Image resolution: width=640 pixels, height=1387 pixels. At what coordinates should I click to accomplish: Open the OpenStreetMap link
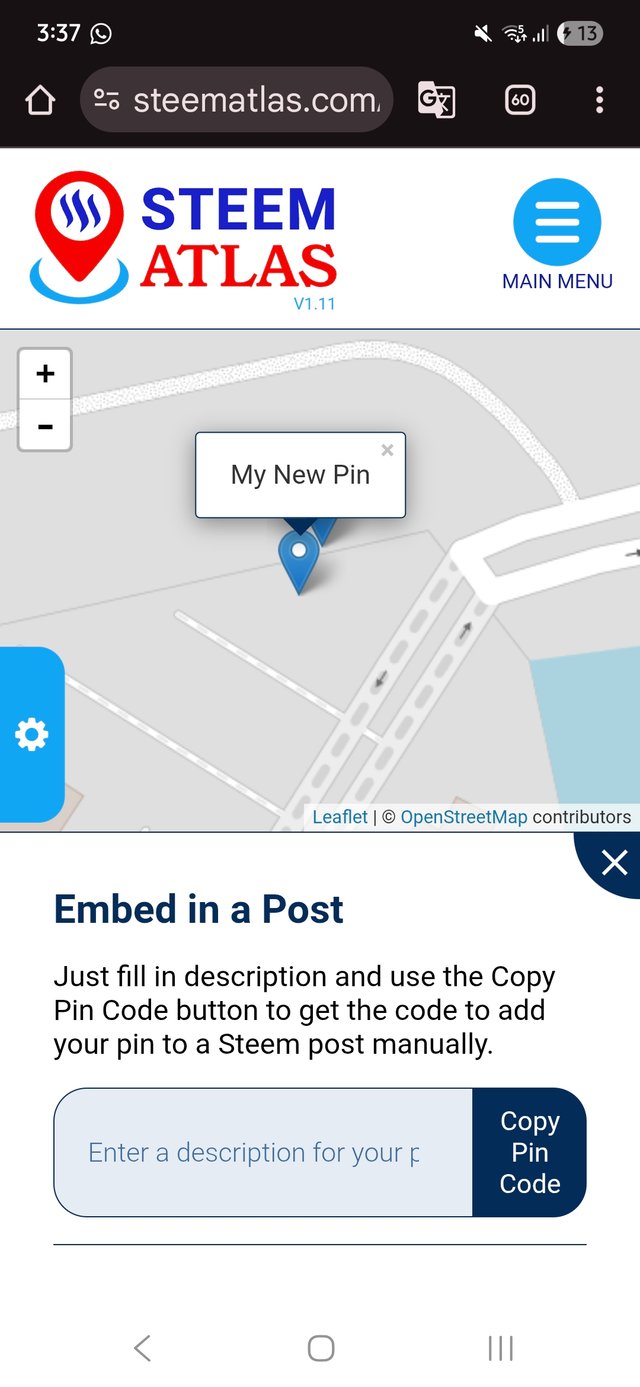coord(463,817)
